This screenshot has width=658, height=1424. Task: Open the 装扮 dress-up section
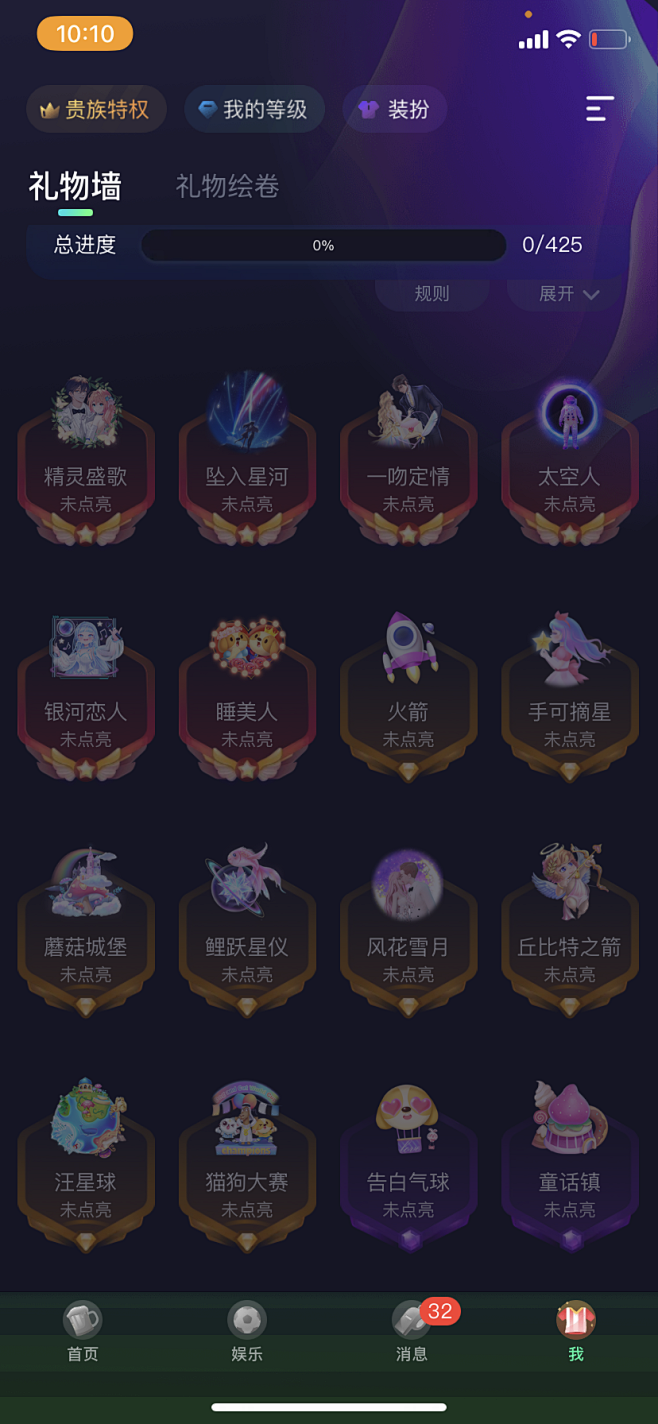coord(394,109)
